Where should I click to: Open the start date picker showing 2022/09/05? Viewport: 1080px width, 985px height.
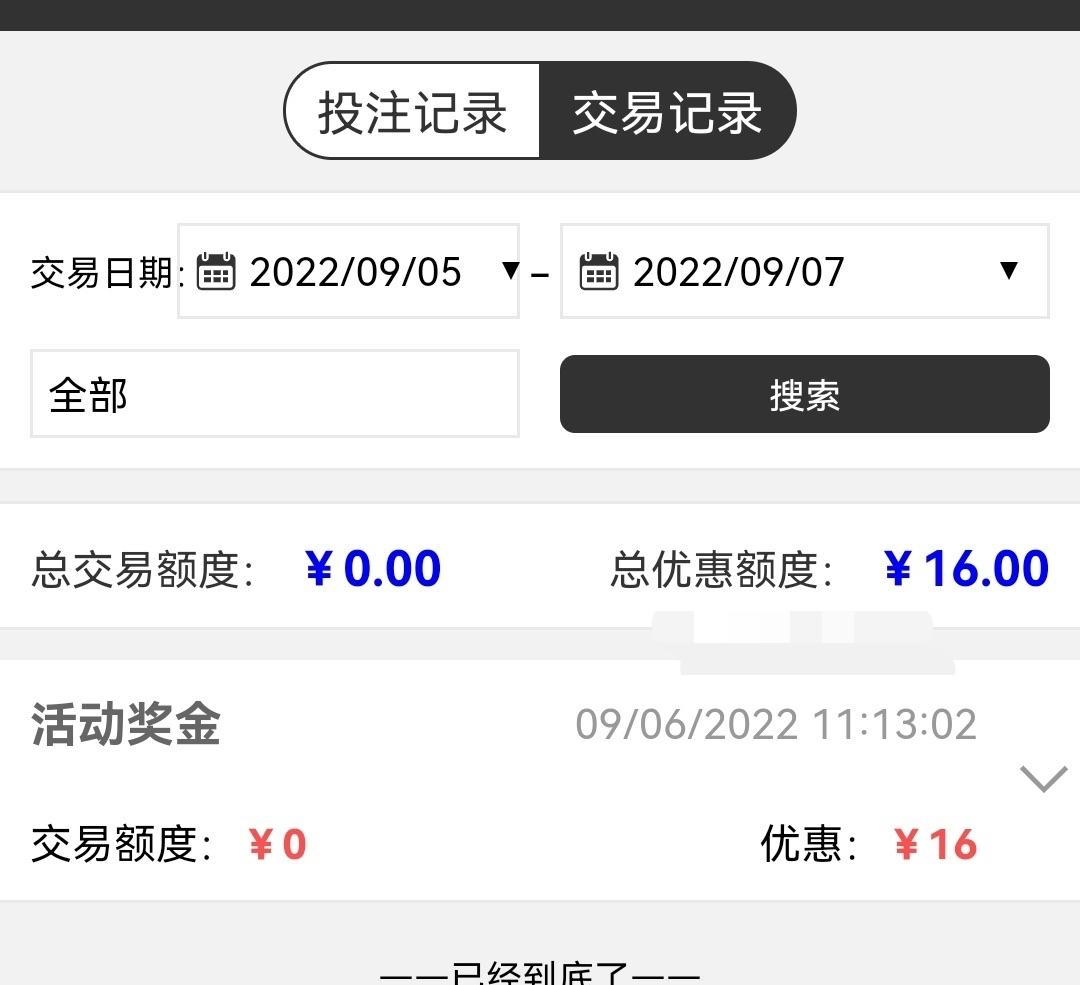(x=348, y=272)
